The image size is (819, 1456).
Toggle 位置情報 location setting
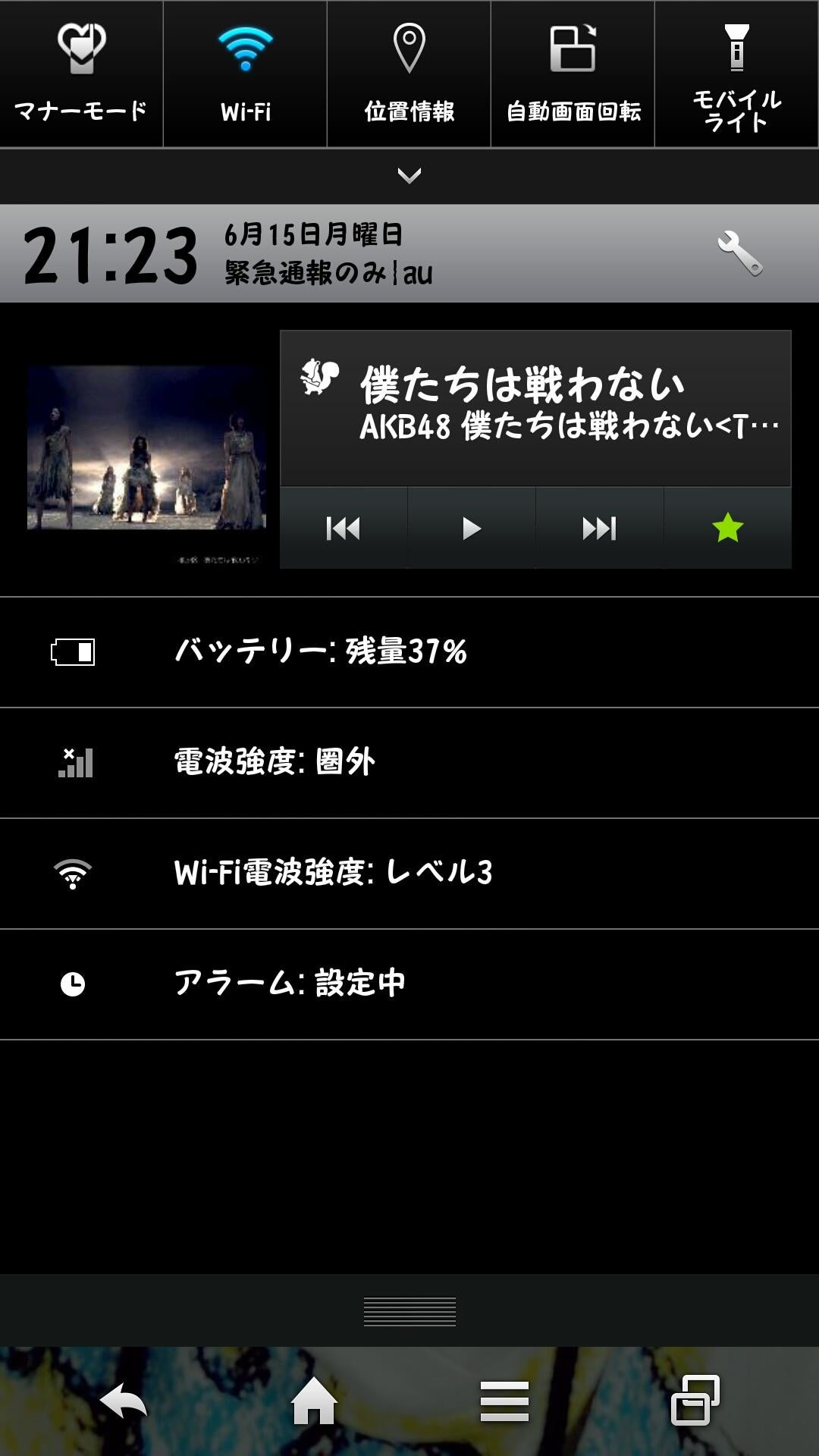tap(409, 74)
